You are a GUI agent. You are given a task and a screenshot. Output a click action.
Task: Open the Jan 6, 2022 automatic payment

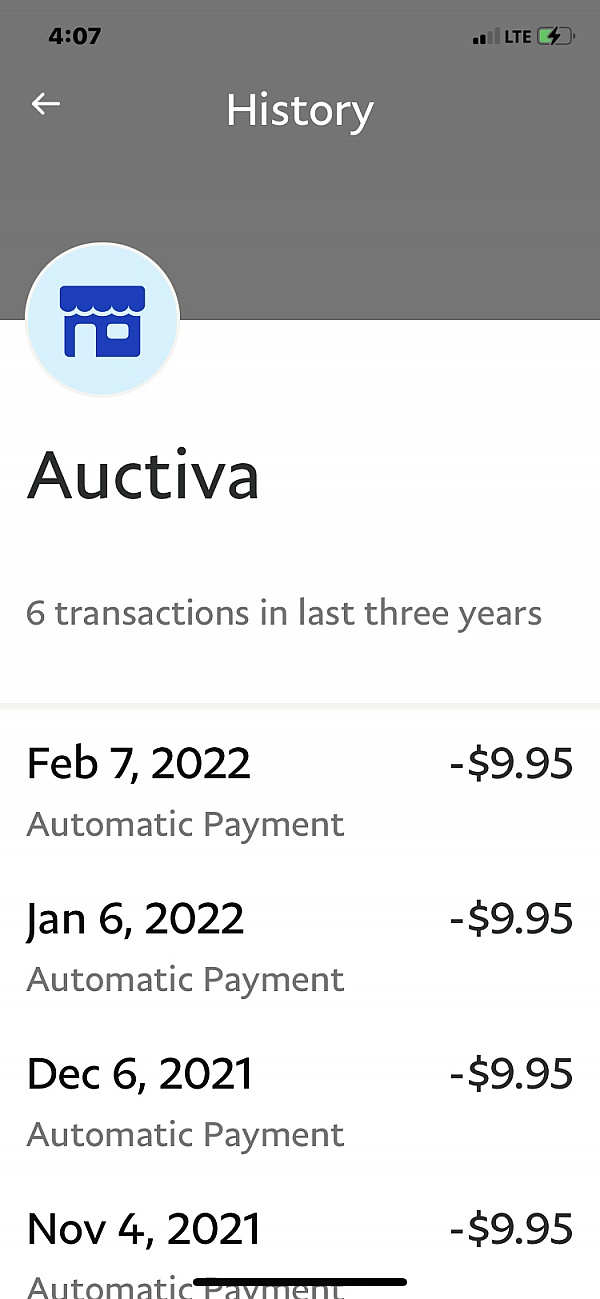(x=300, y=945)
